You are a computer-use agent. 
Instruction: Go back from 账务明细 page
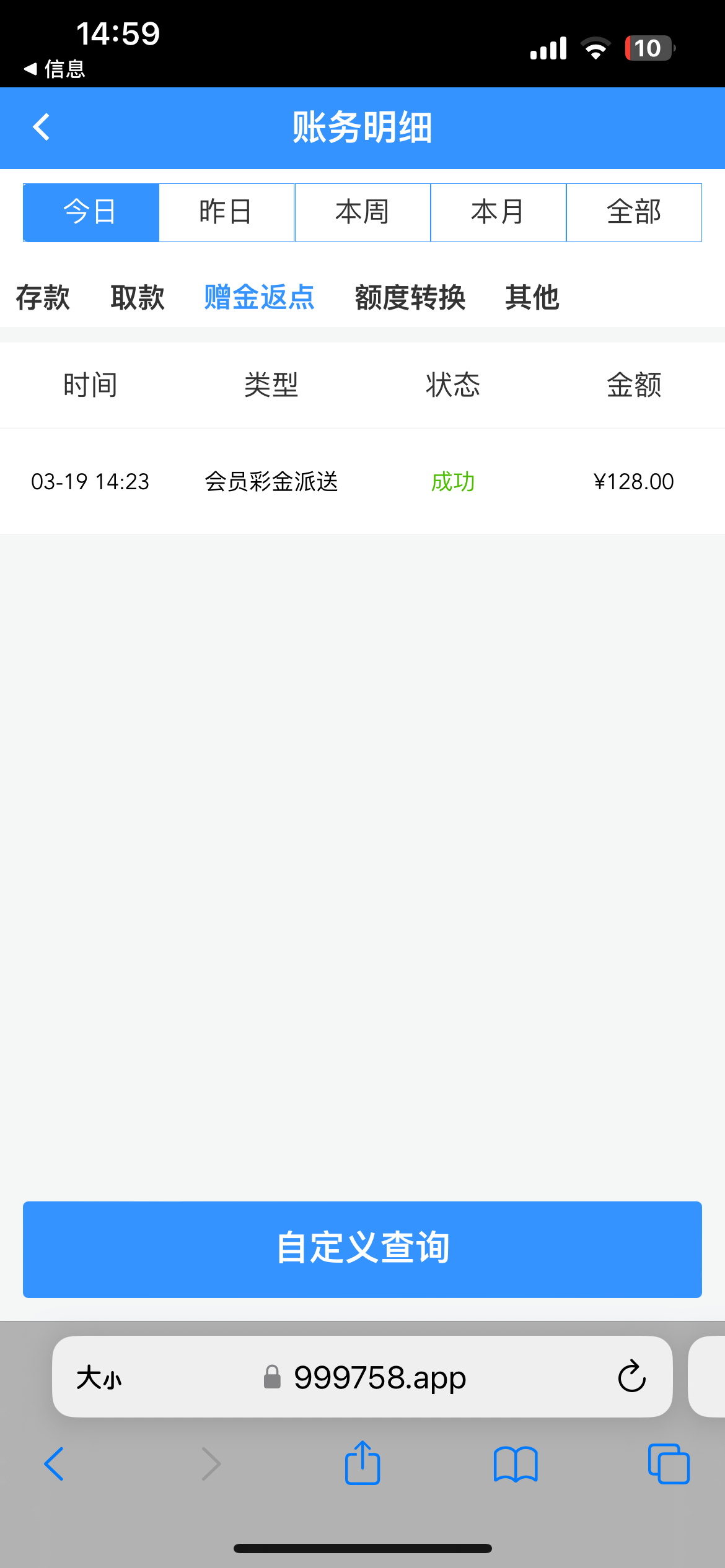42,128
